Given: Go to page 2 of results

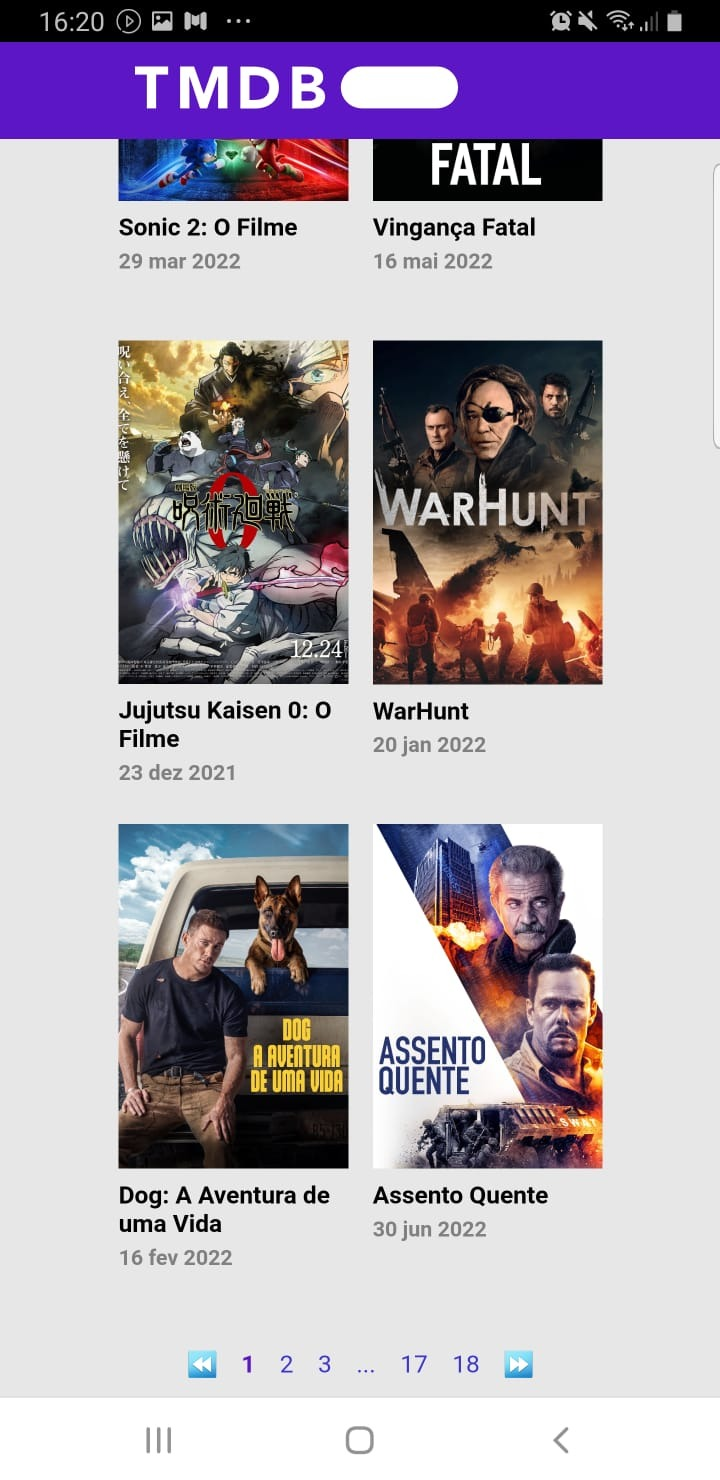Looking at the screenshot, I should coord(286,1364).
